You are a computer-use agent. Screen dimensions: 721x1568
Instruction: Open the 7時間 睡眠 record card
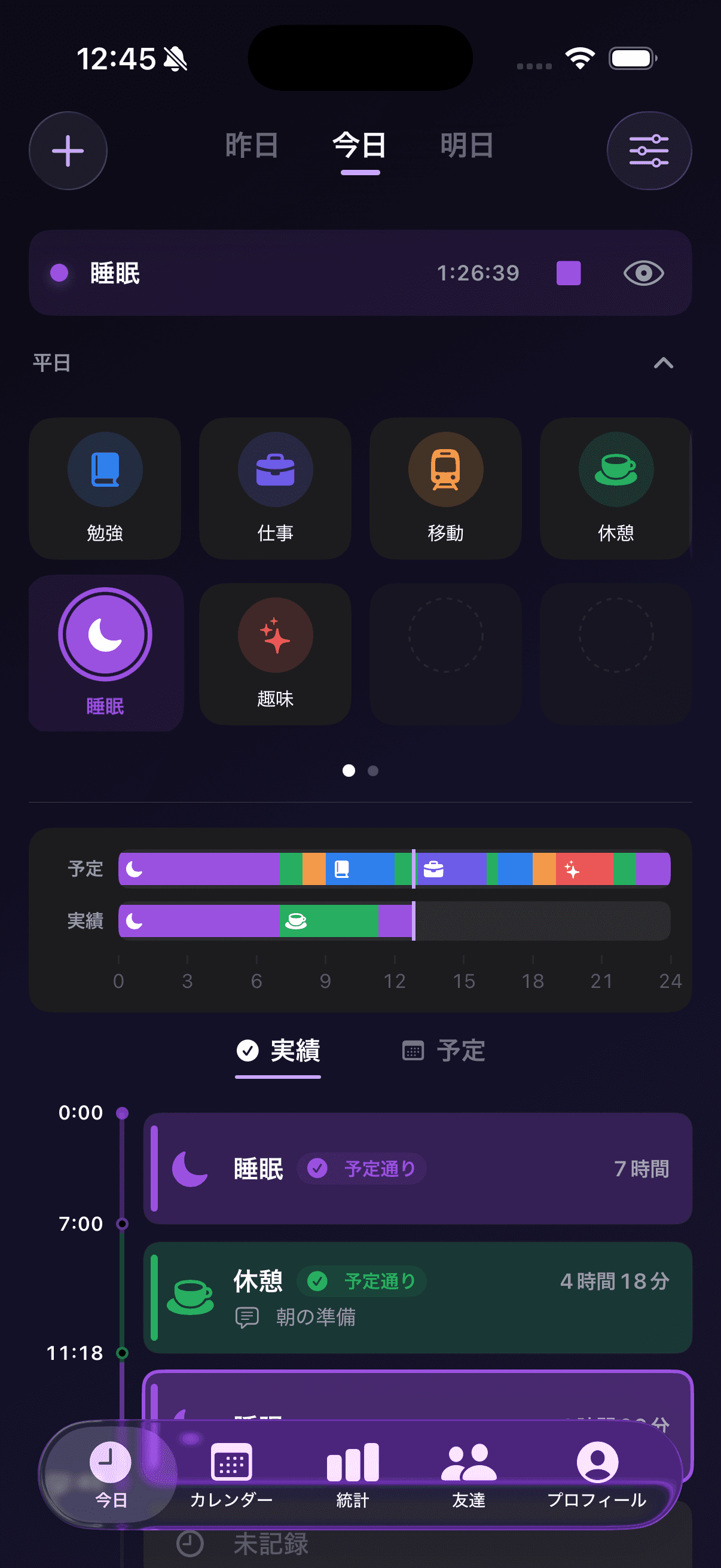pos(417,1168)
